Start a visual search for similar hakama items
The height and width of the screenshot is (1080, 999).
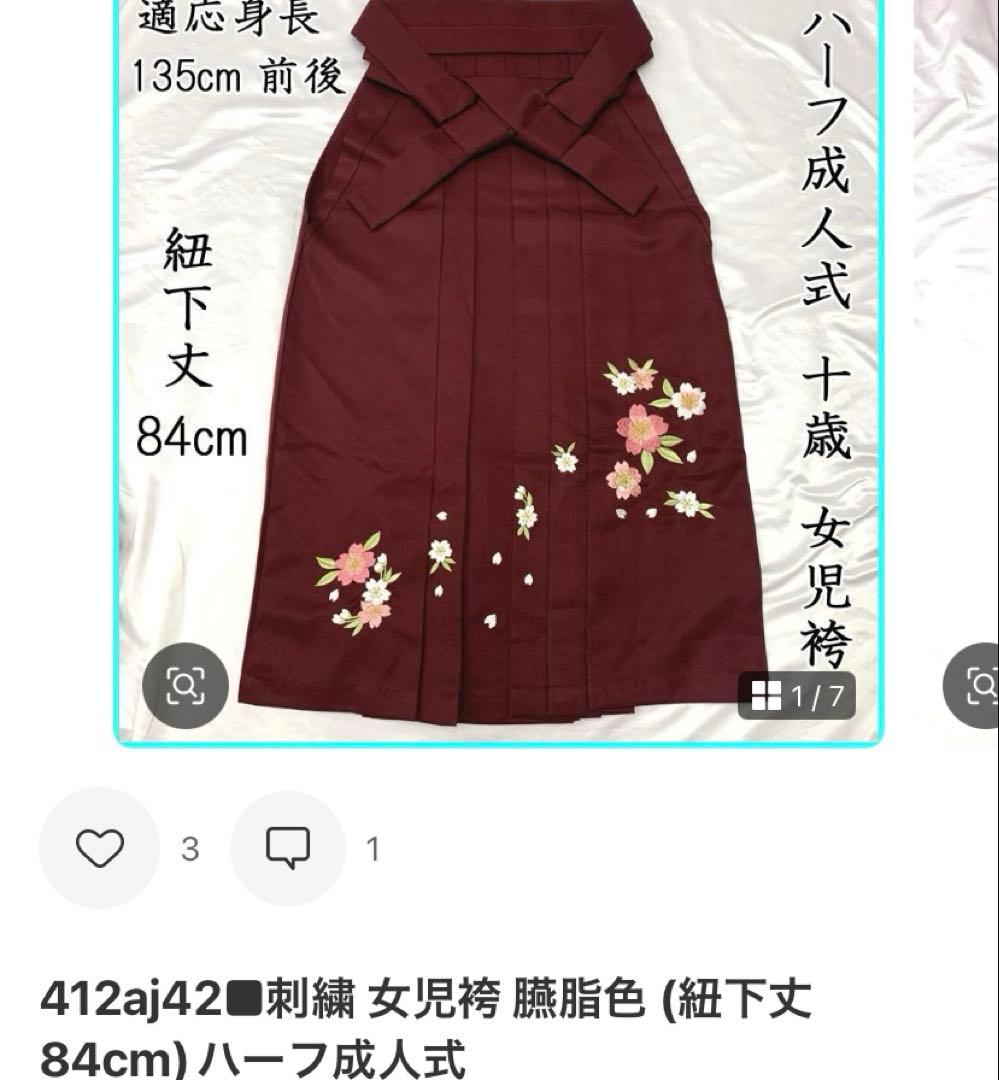185,685
